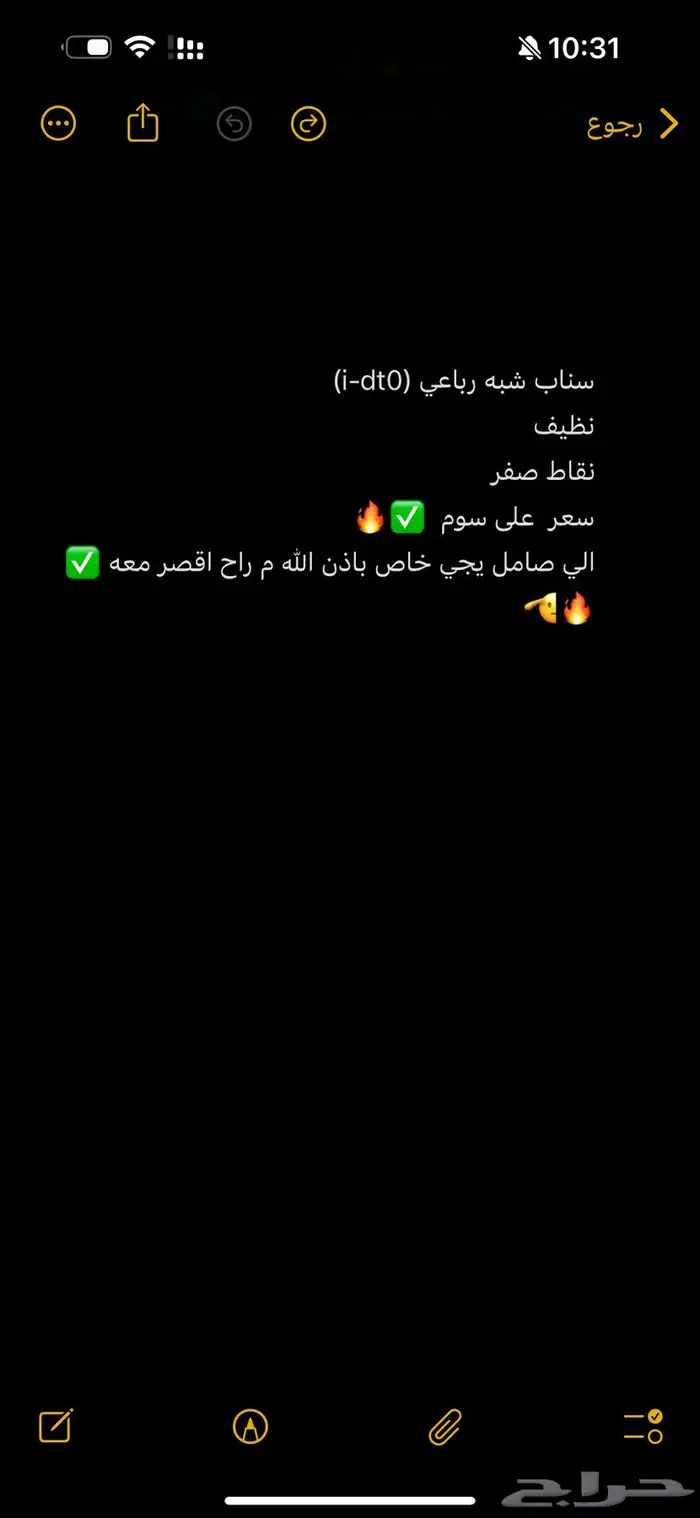Share this note
700x1518 pixels.
click(x=143, y=124)
